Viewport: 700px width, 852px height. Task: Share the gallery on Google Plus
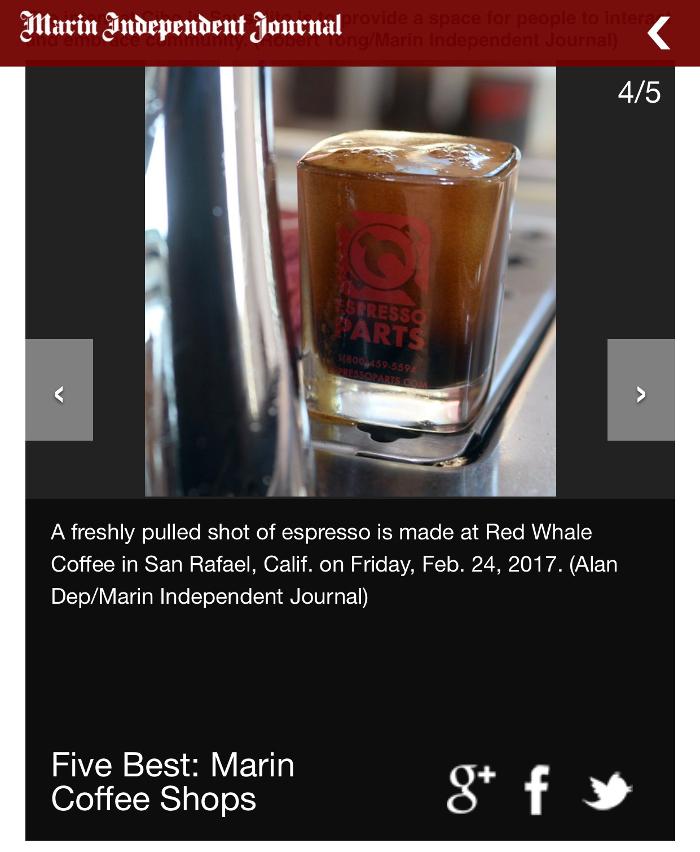[471, 789]
